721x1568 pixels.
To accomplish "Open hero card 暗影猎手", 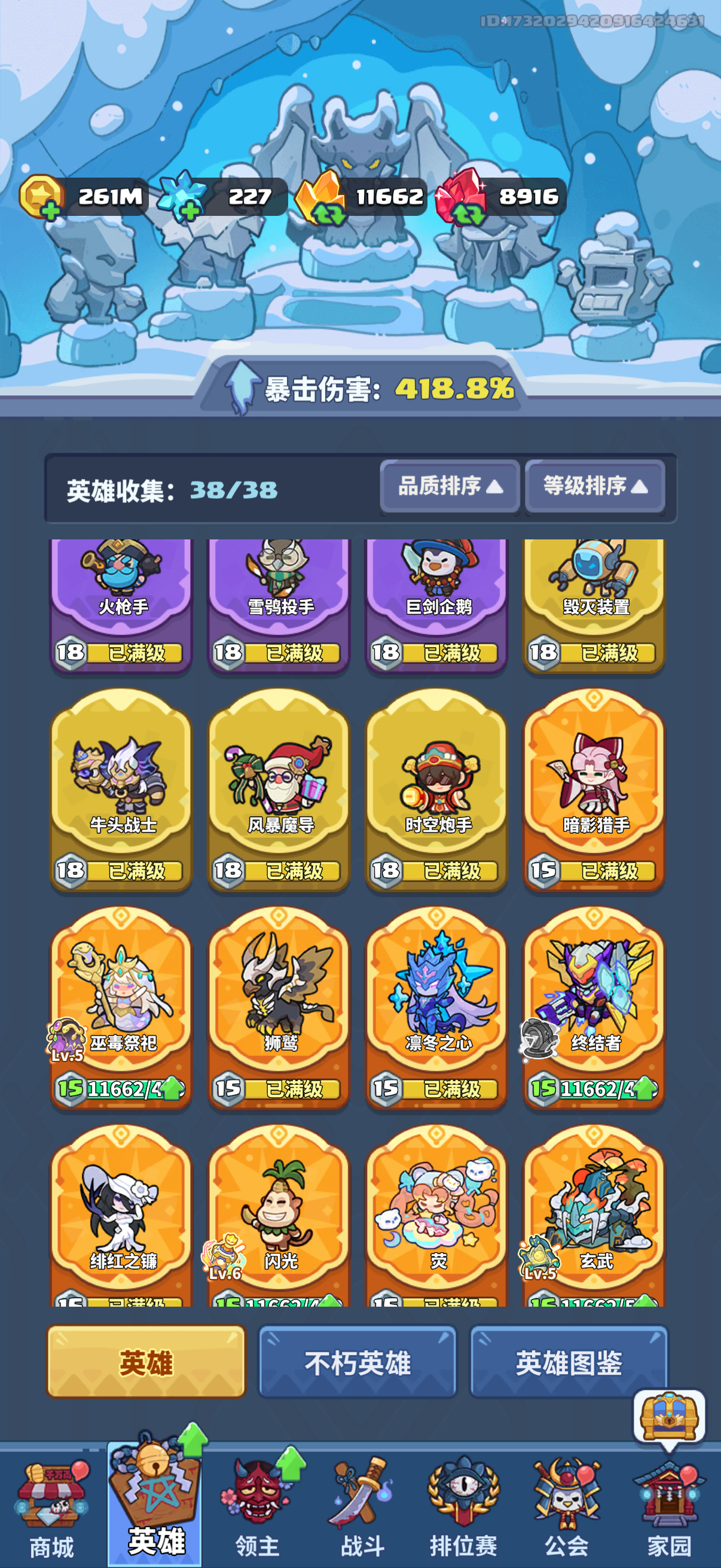I will pyautogui.click(x=594, y=789).
